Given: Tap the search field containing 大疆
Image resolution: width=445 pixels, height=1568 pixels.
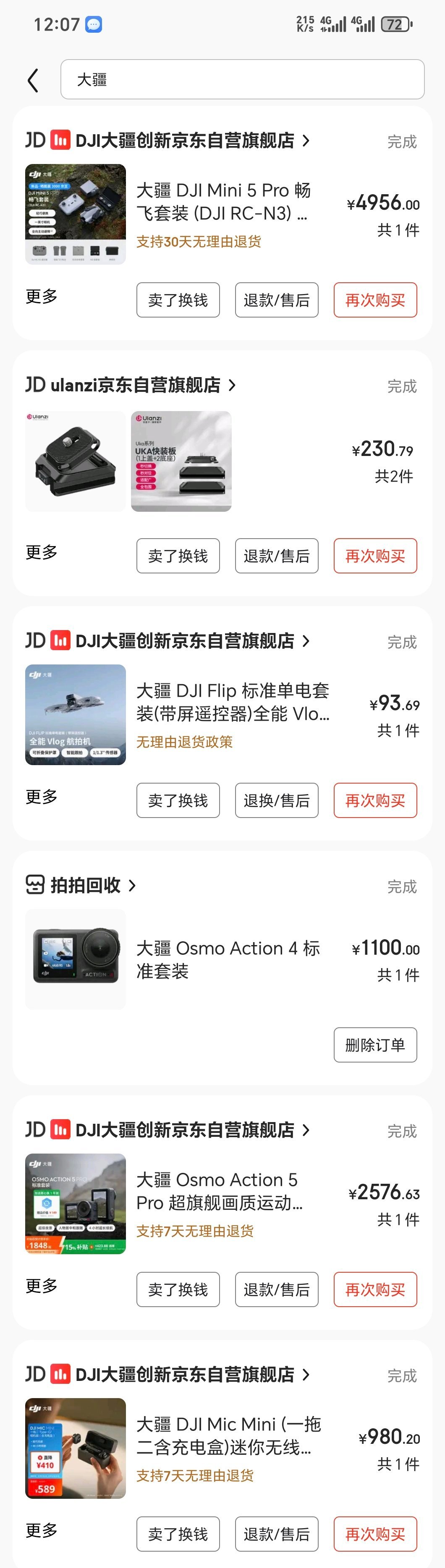Looking at the screenshot, I should coord(242,80).
